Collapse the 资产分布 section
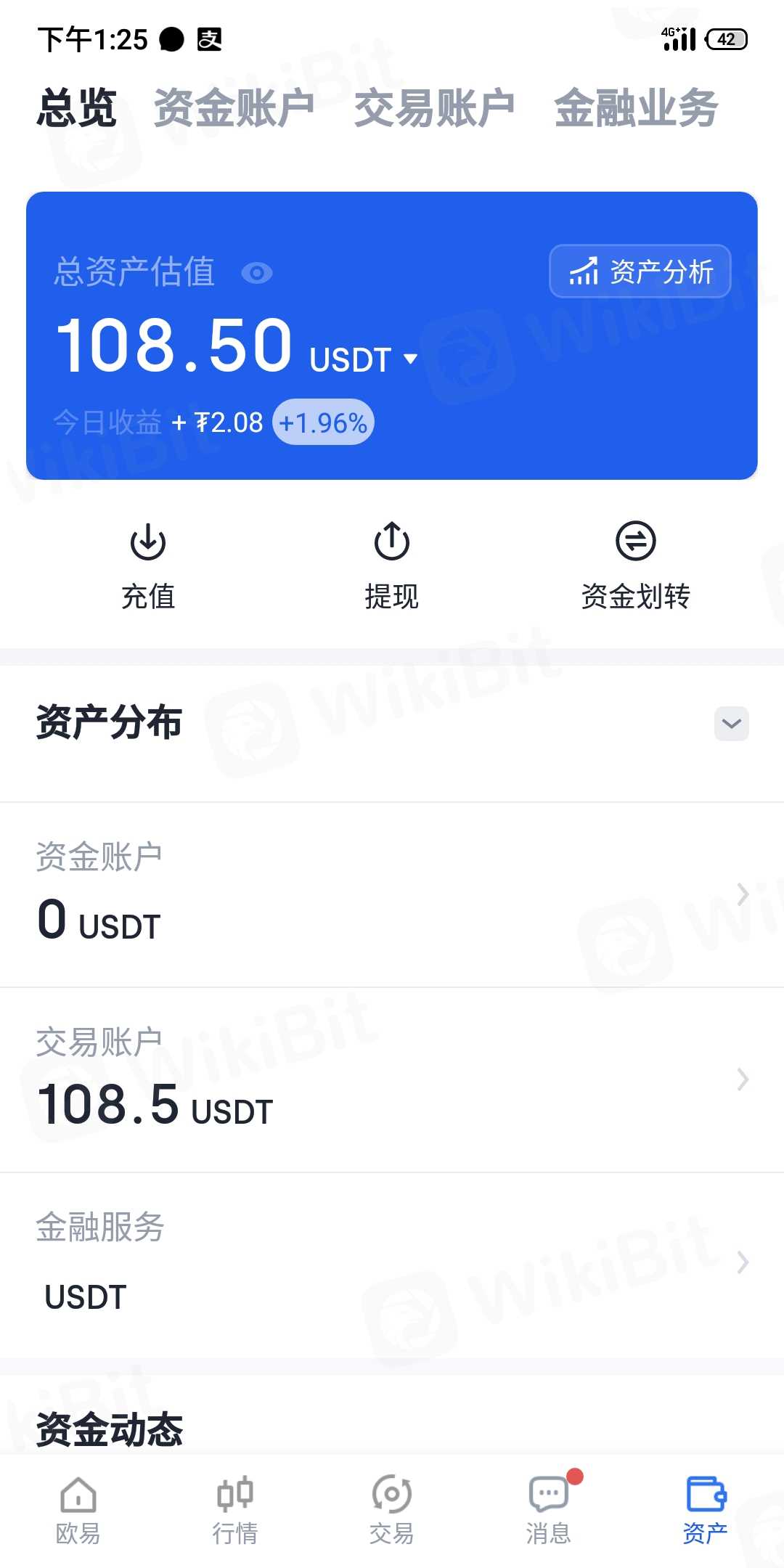The width and height of the screenshot is (784, 1568). pos(731,724)
